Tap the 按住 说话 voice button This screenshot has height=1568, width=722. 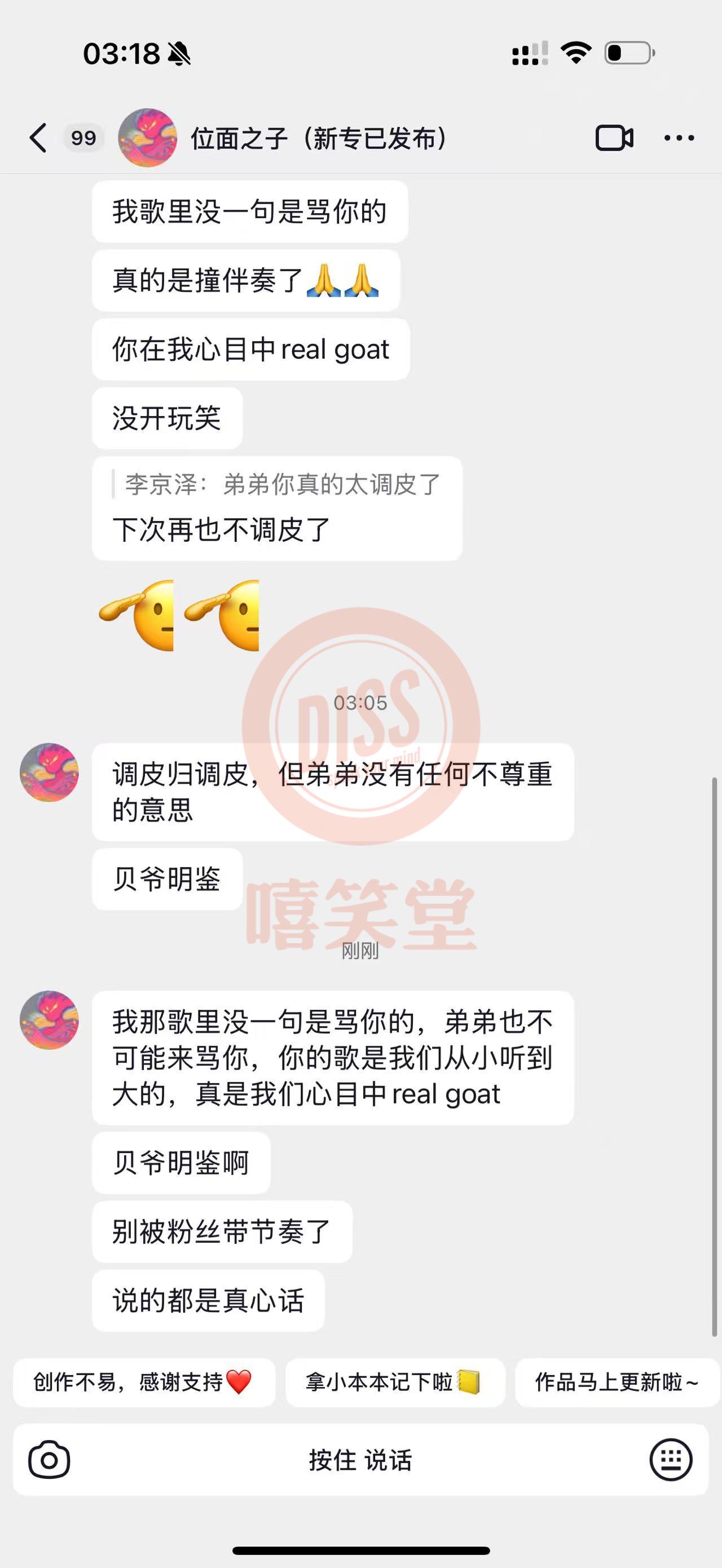(x=360, y=1460)
